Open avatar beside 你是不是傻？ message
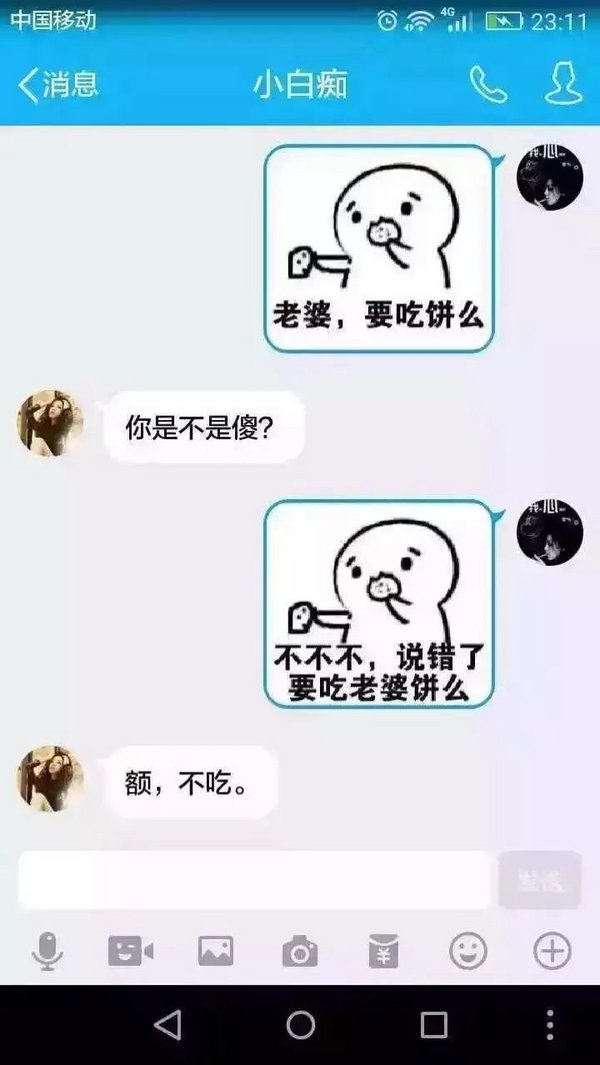600x1065 pixels. click(x=50, y=422)
